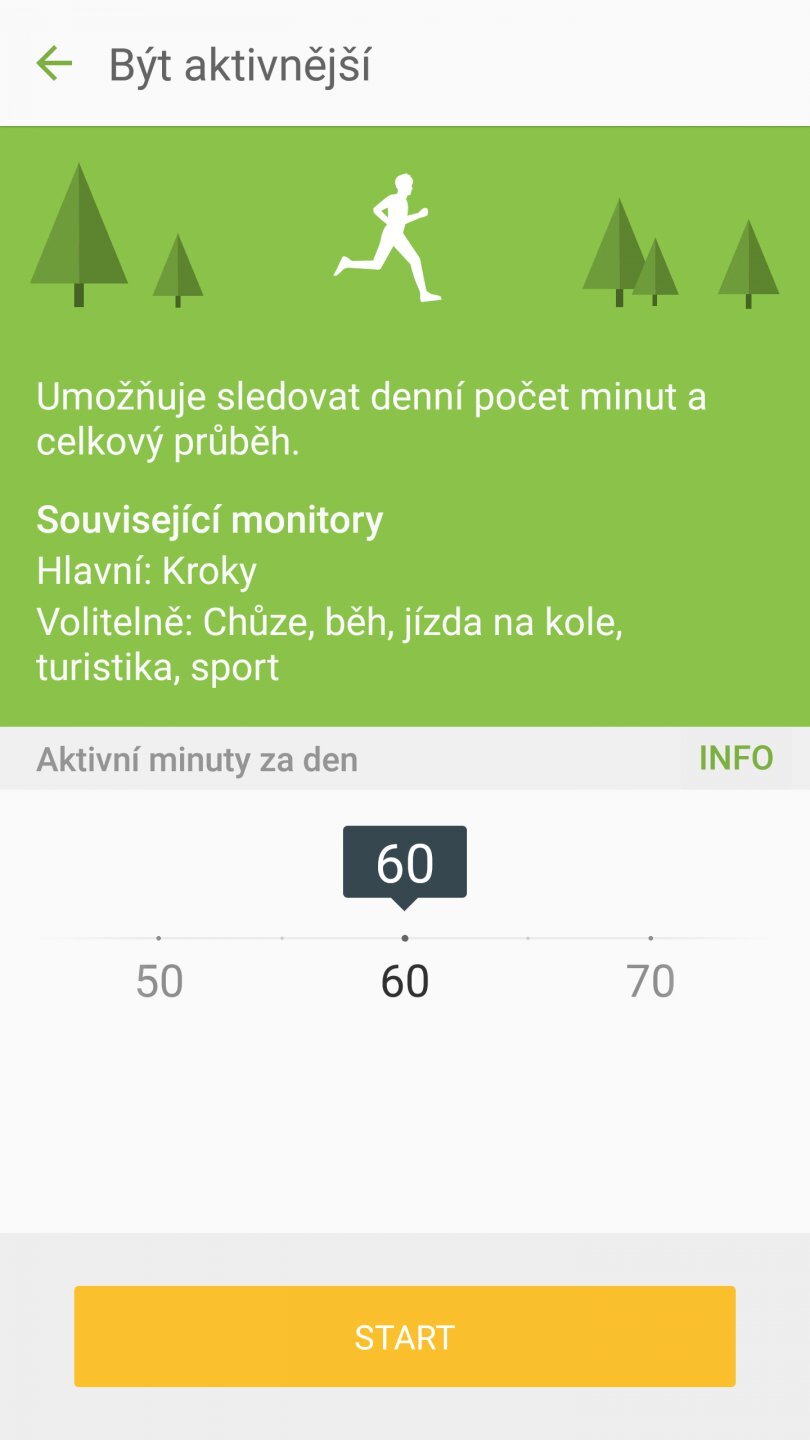Click the bubble's pointer arrow below 60
This screenshot has height=1440, width=810.
405,905
